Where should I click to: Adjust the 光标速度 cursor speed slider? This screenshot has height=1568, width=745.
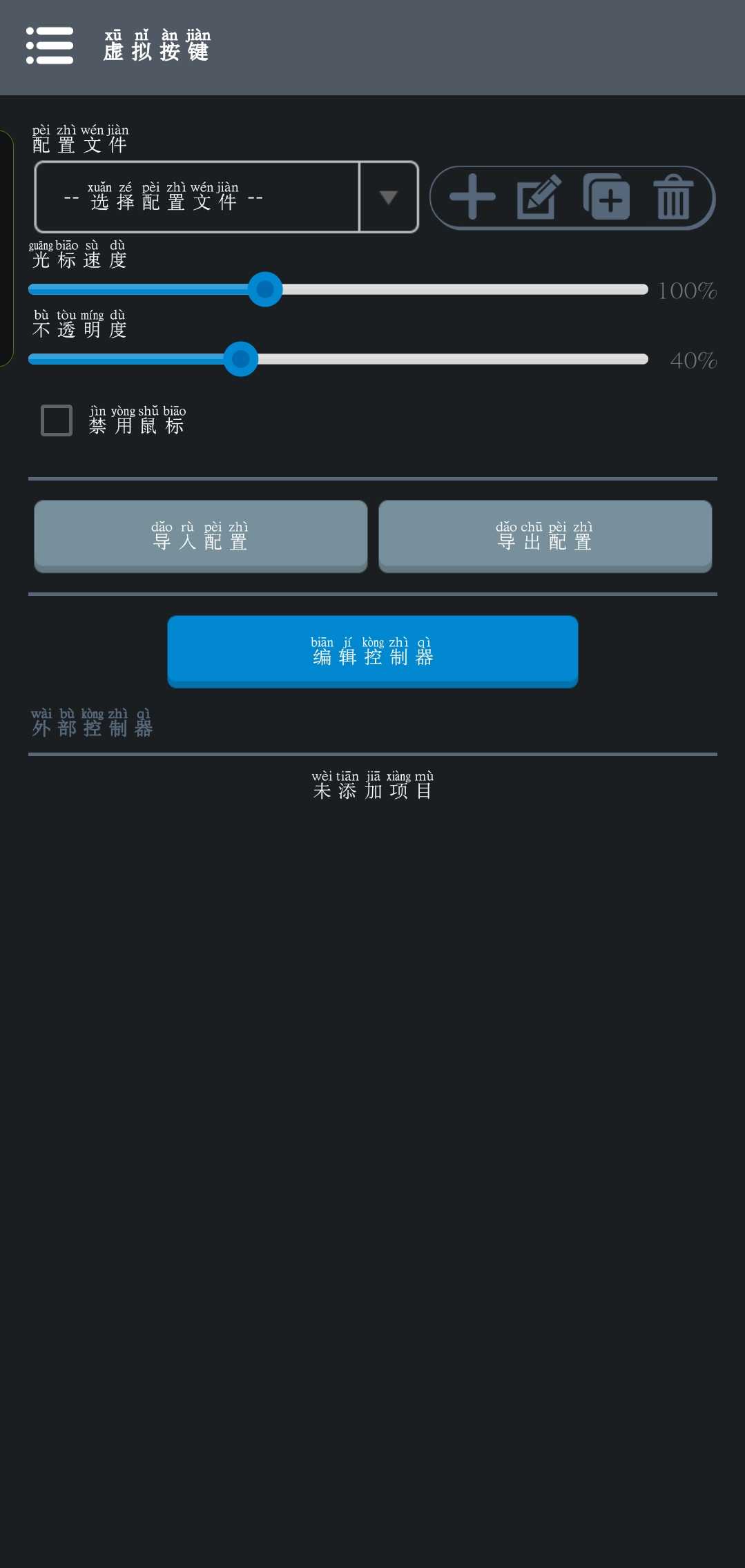pyautogui.click(x=265, y=289)
